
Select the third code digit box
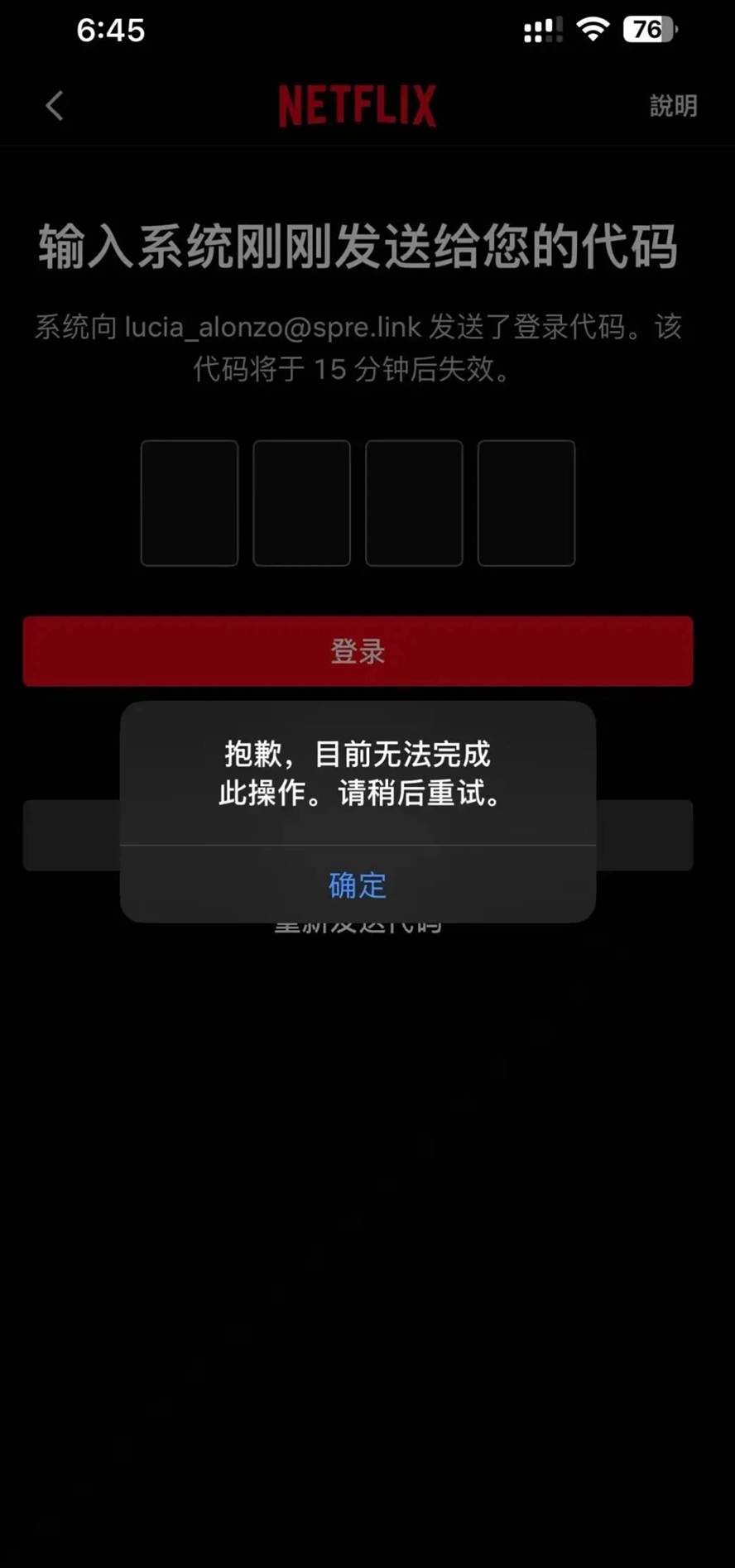click(414, 503)
